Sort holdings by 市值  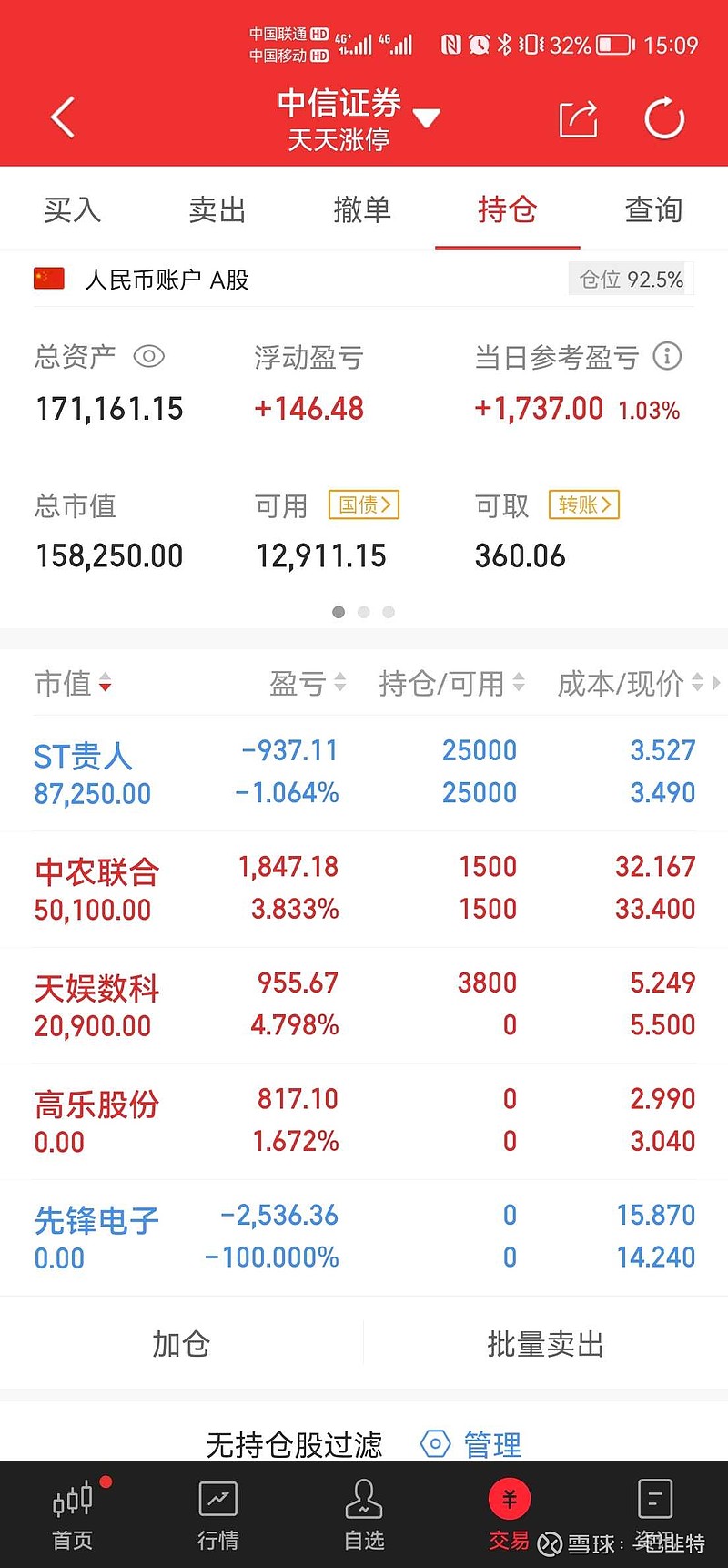pyautogui.click(x=73, y=683)
